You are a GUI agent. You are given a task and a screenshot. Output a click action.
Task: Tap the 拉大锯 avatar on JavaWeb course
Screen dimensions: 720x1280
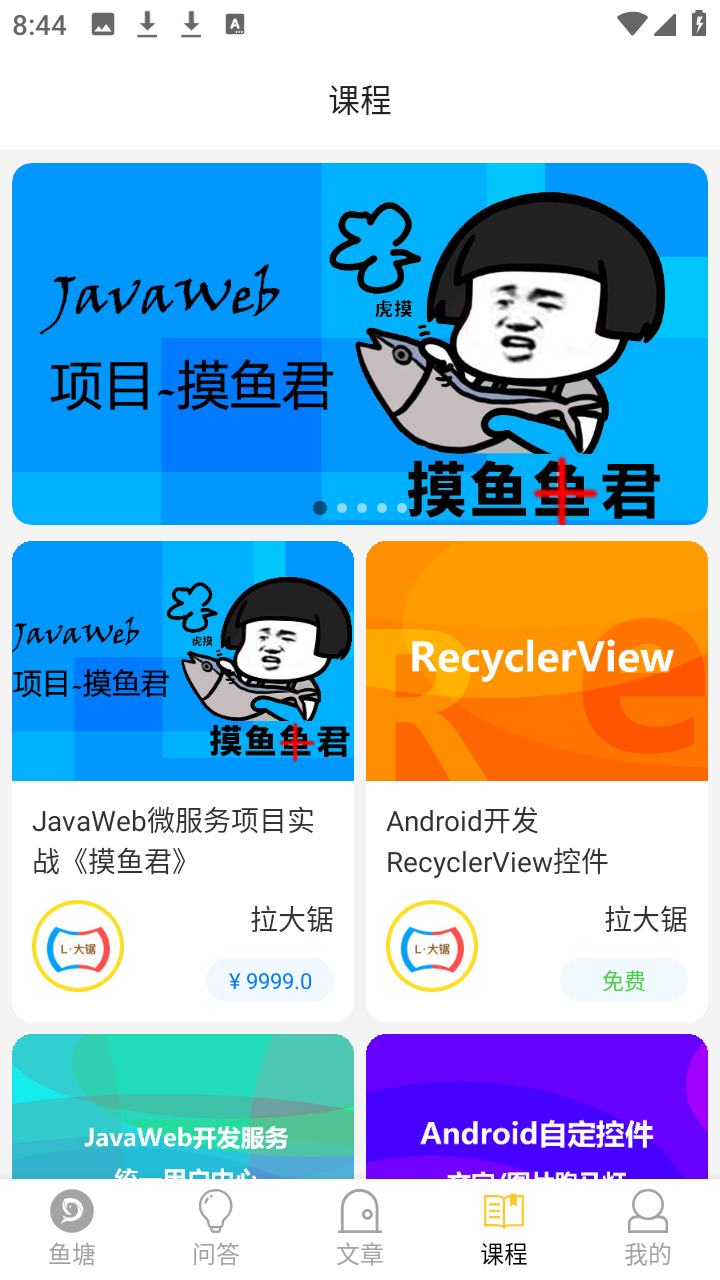(77, 945)
